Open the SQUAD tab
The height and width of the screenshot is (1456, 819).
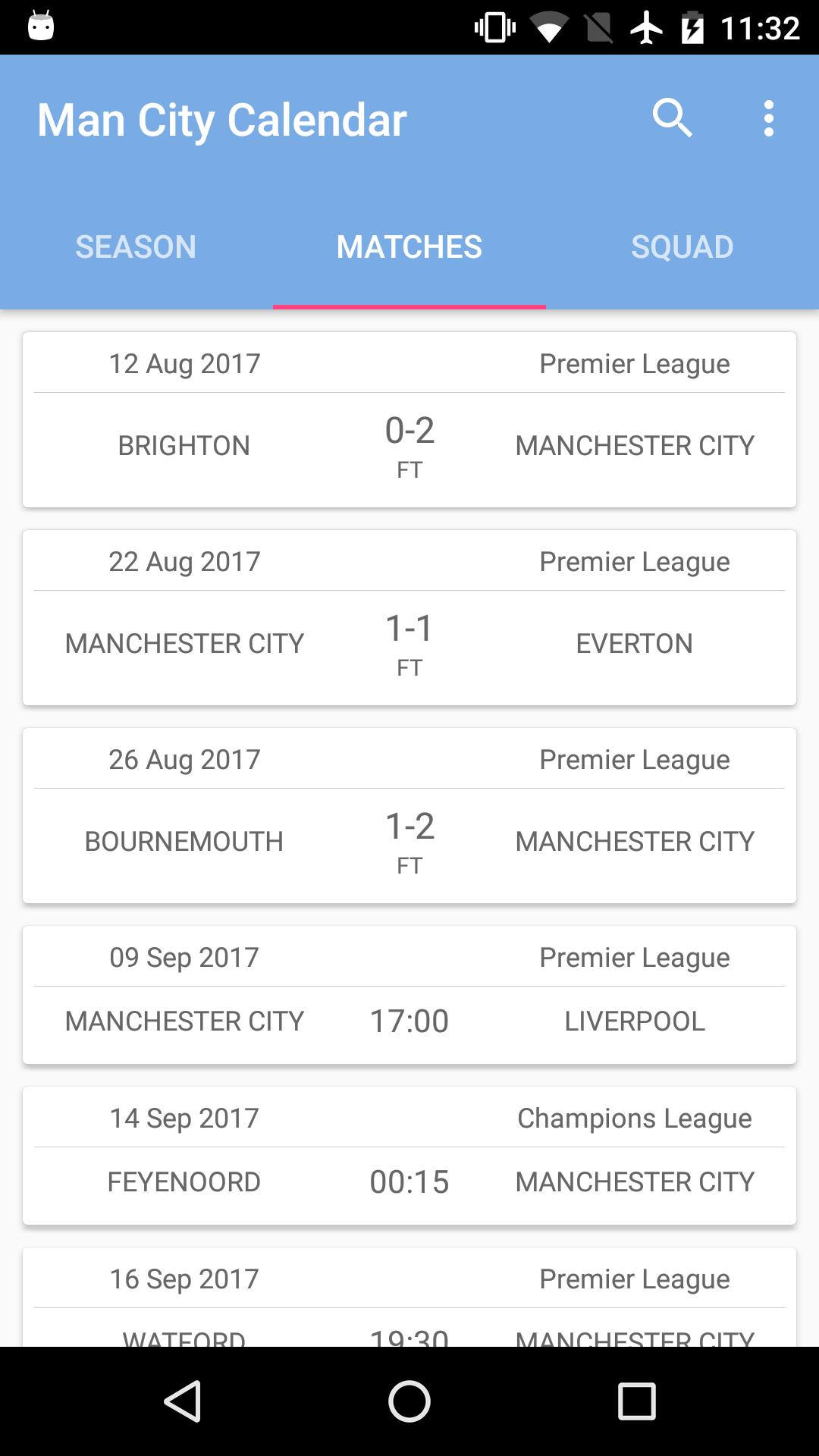[x=681, y=246]
